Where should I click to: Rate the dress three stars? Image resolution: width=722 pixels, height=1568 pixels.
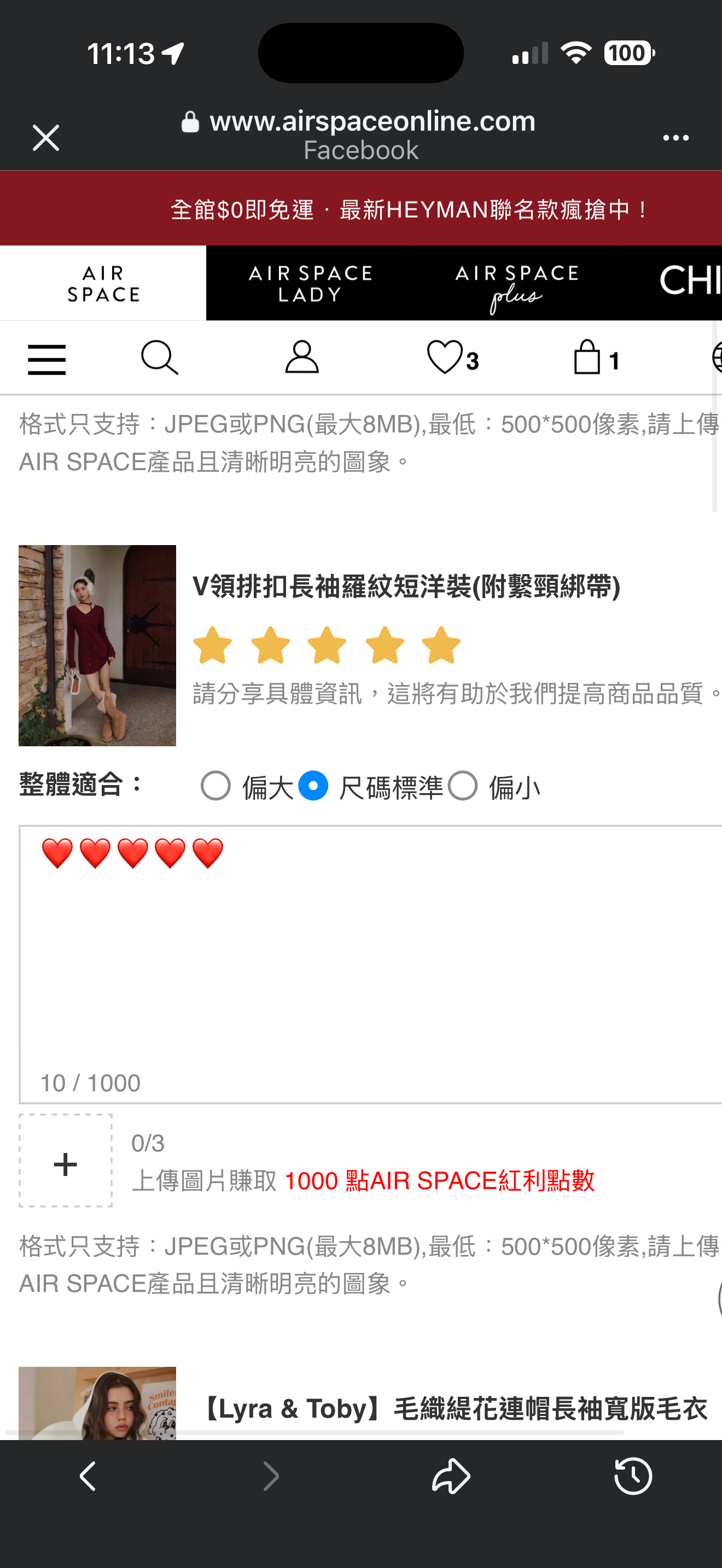pos(327,645)
